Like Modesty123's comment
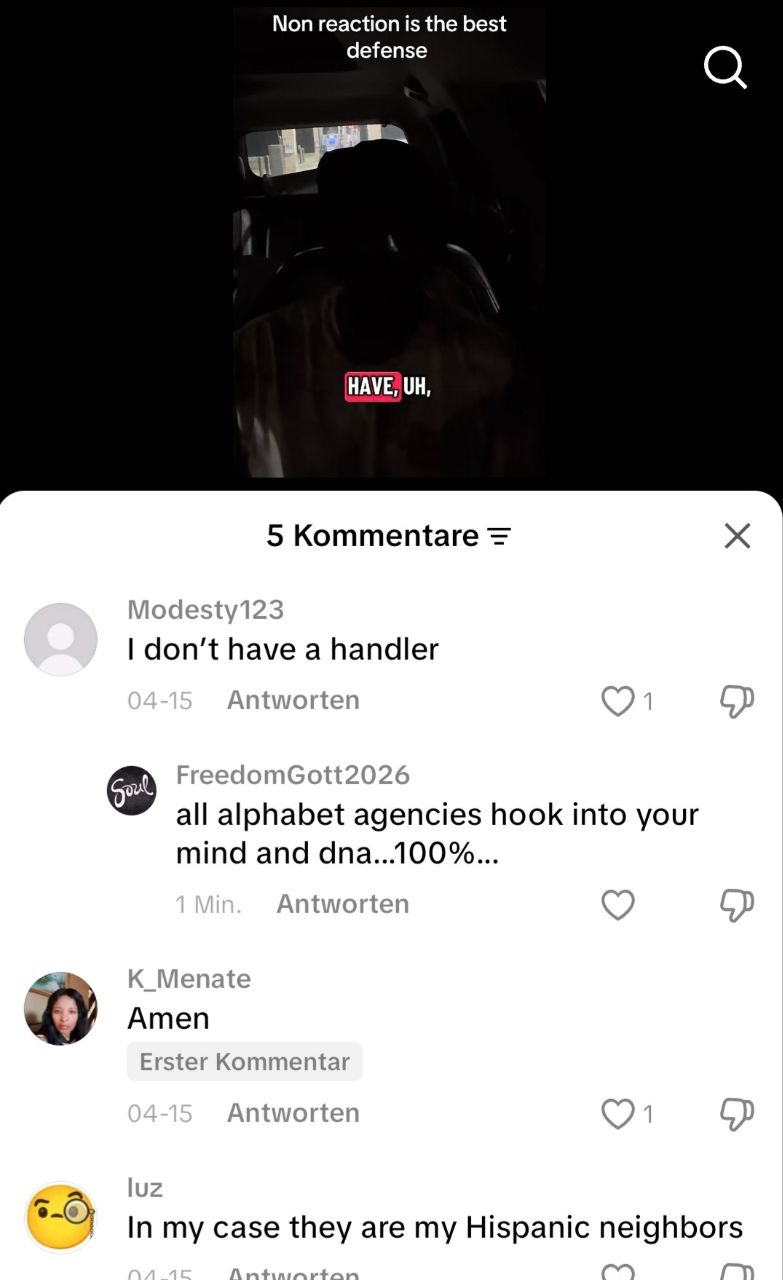The width and height of the screenshot is (783, 1280). click(618, 701)
